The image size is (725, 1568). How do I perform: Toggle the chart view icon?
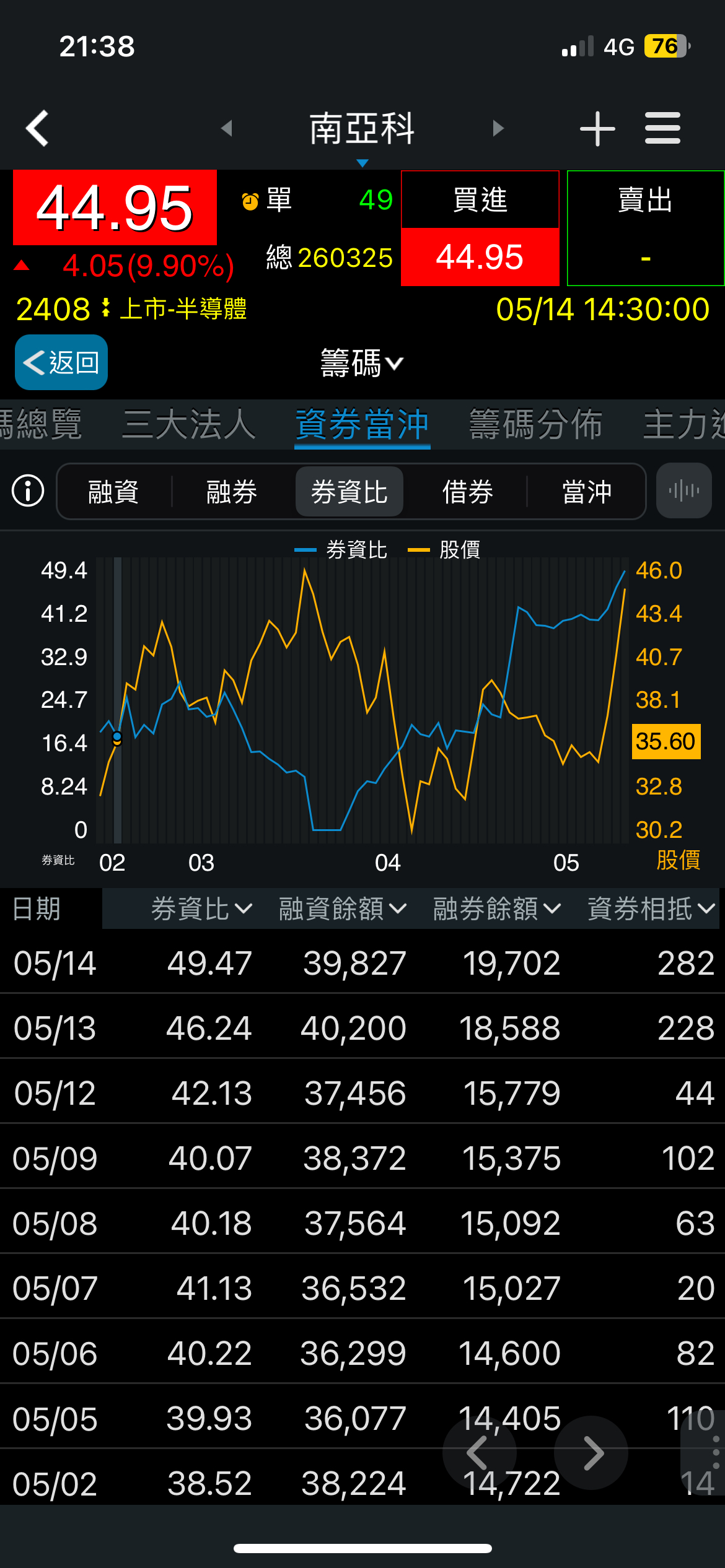point(683,491)
